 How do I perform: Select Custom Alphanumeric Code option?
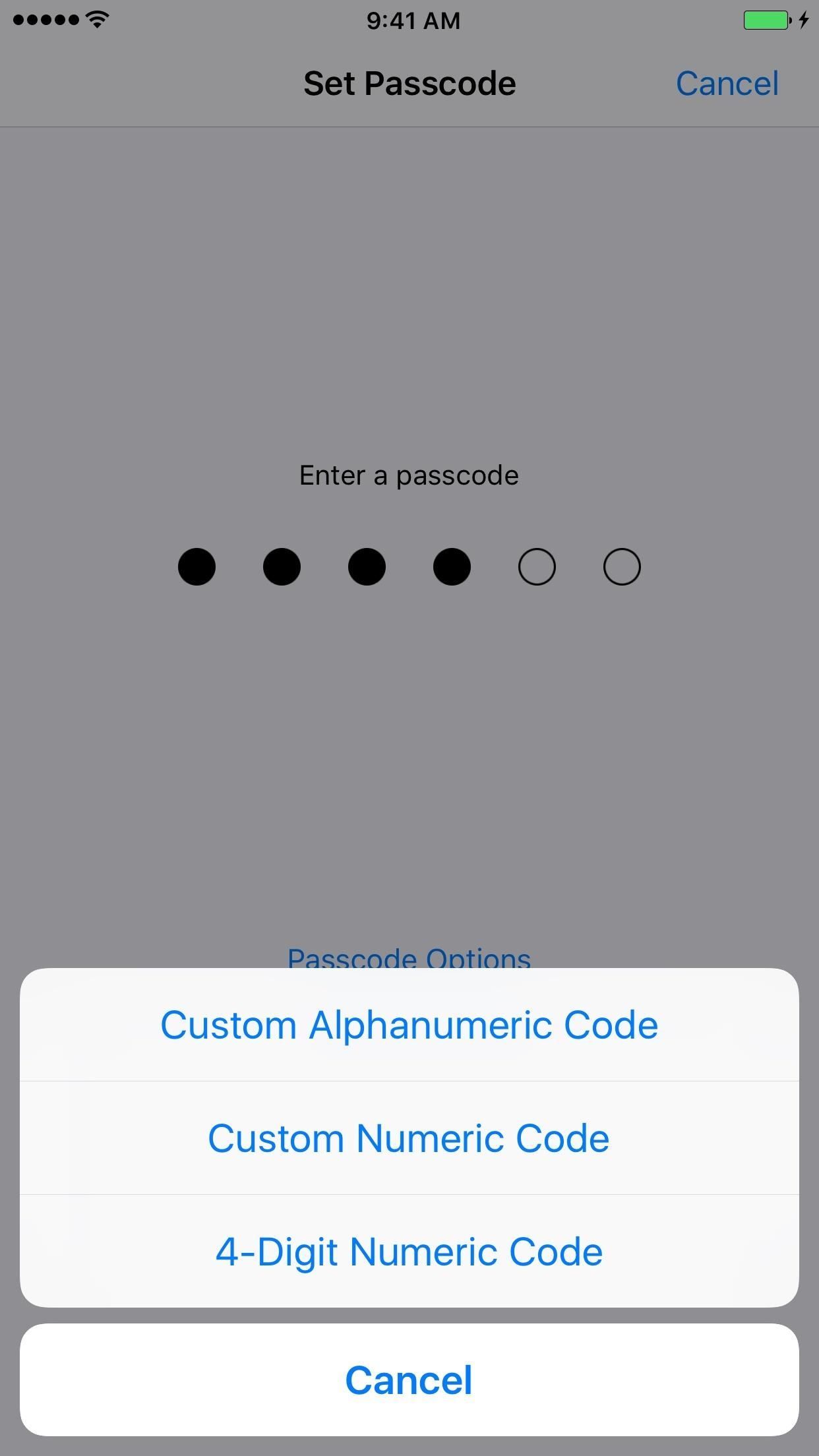[409, 1024]
